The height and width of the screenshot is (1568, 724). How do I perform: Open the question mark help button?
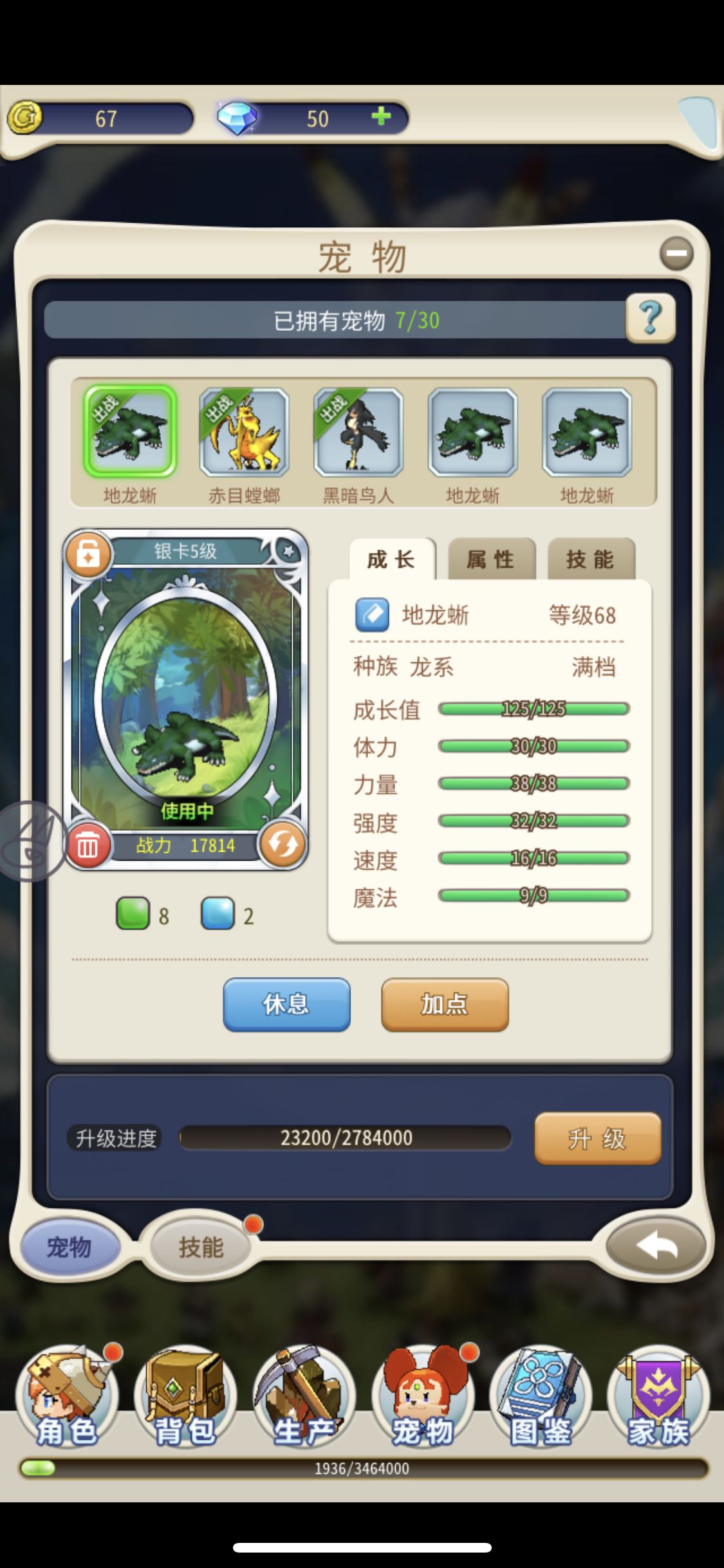(650, 317)
